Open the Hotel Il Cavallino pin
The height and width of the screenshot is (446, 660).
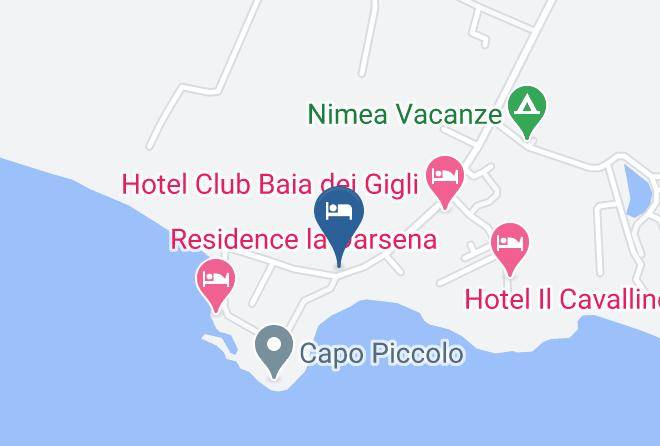click(510, 250)
